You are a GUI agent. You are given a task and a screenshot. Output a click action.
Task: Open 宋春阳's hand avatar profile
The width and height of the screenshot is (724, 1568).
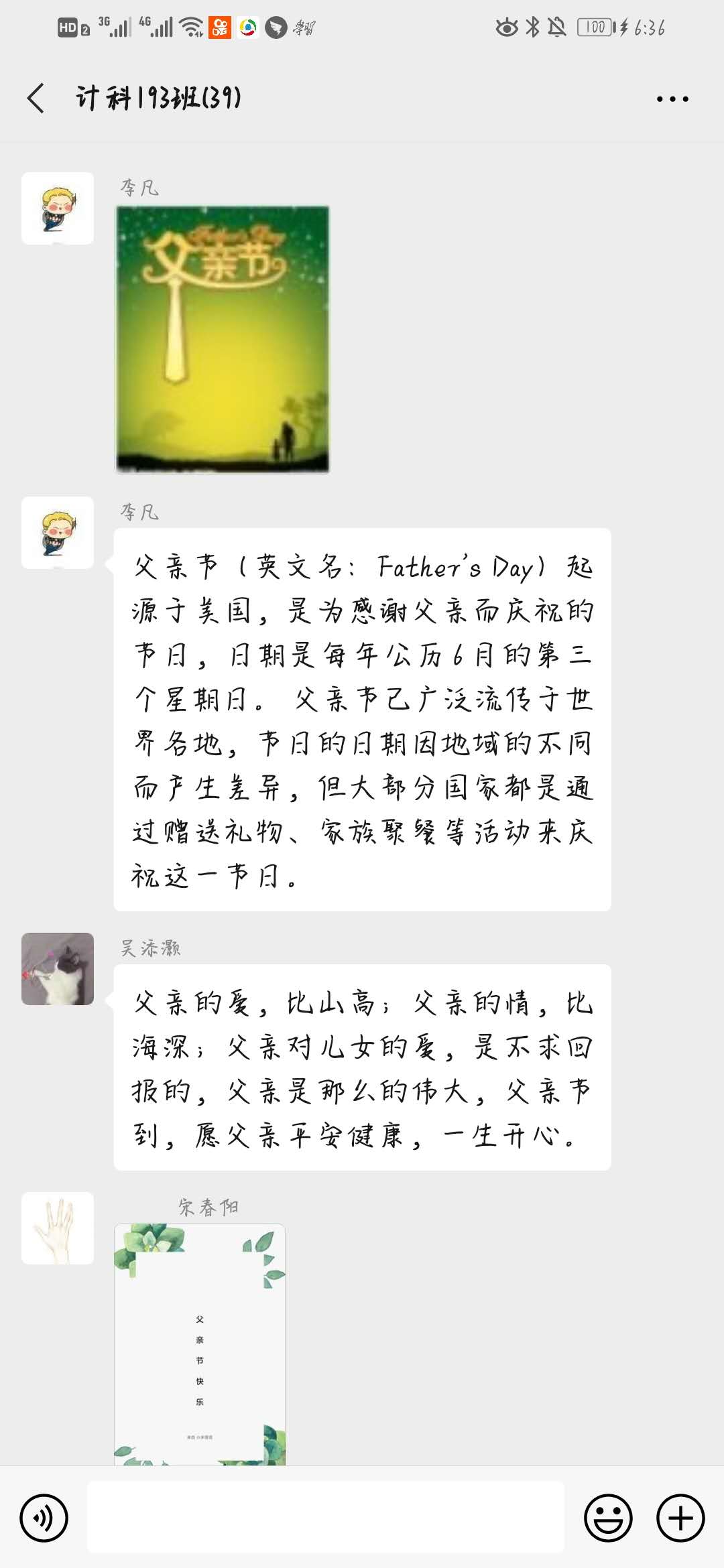pos(58,1228)
